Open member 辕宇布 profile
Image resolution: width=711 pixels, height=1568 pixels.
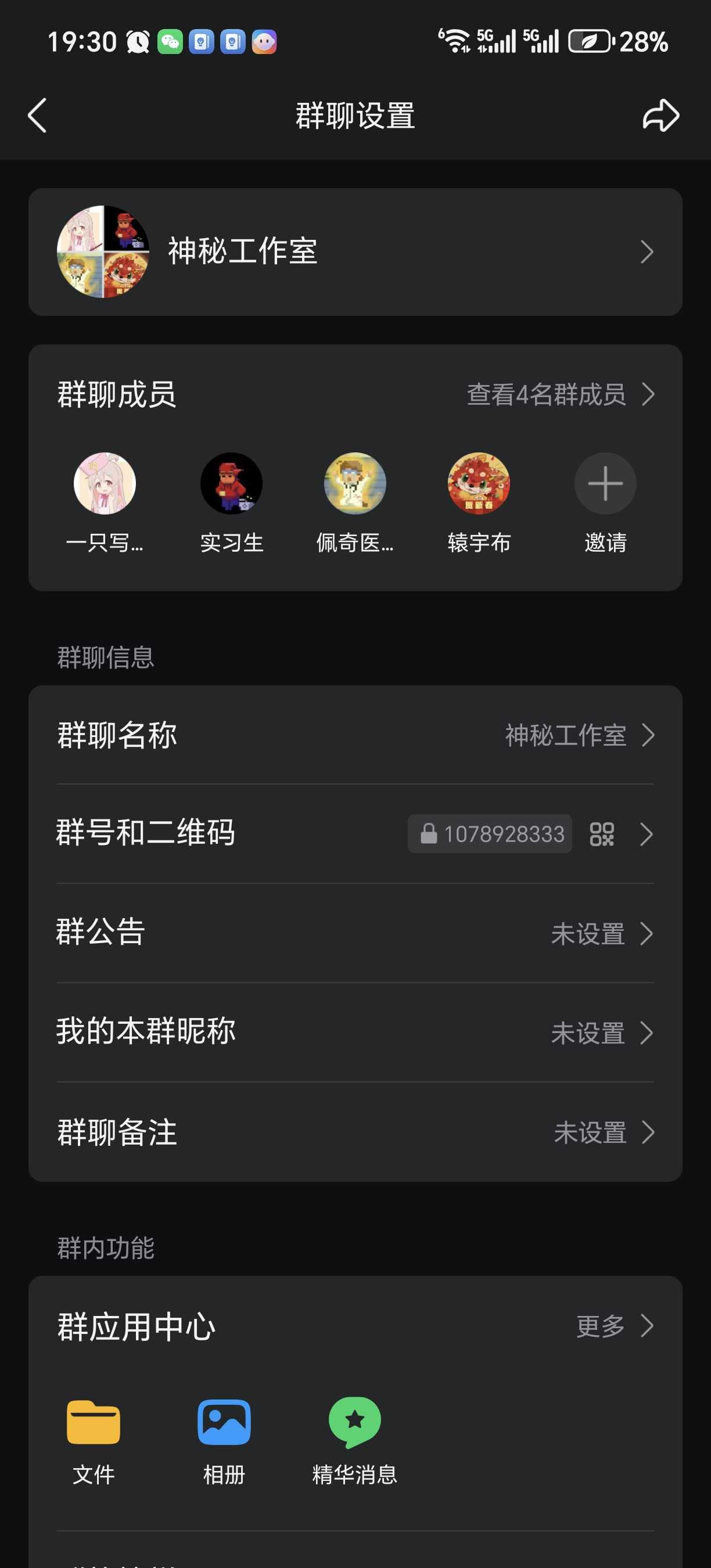click(479, 484)
